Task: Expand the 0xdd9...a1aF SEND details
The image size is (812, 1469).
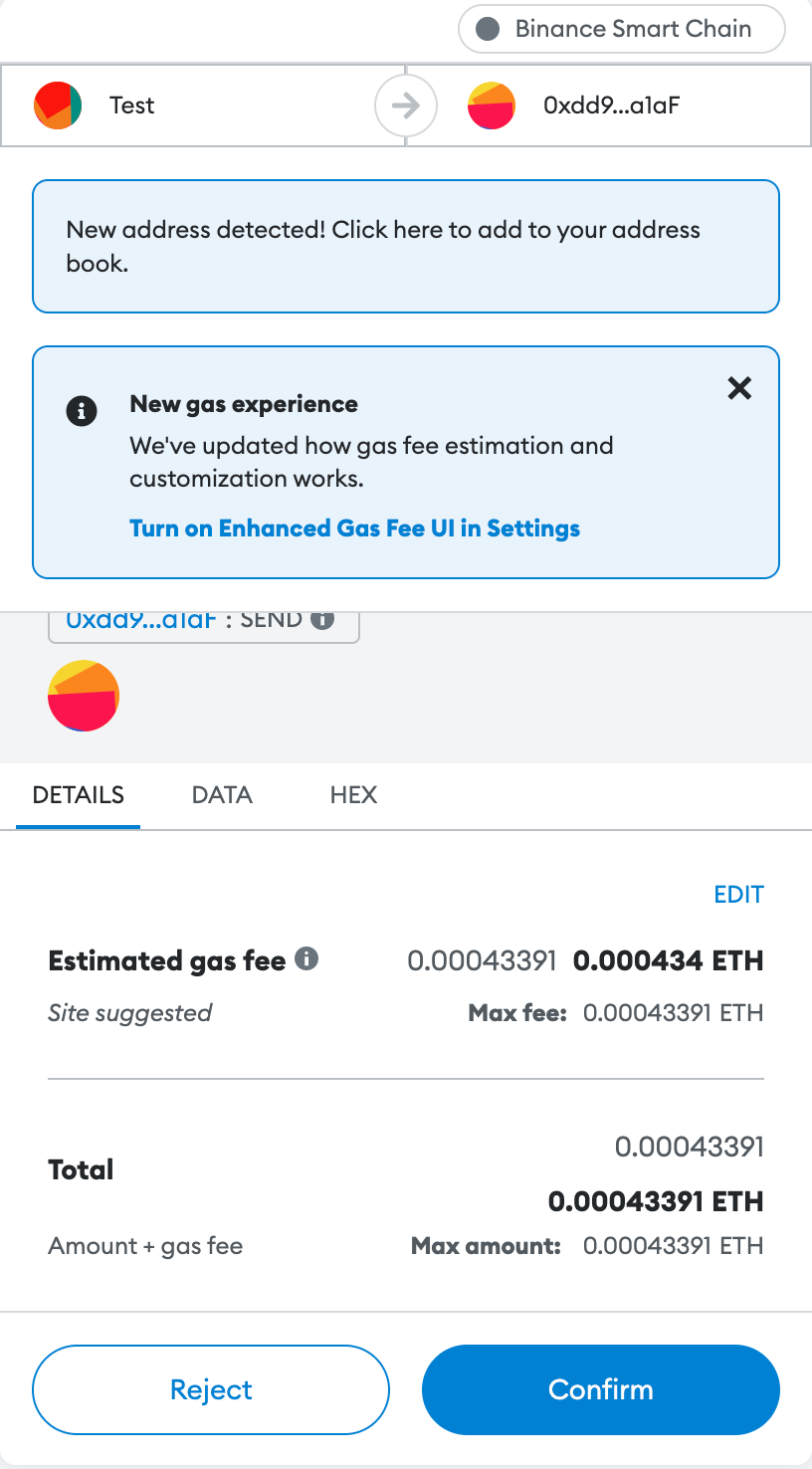Action: [x=204, y=618]
